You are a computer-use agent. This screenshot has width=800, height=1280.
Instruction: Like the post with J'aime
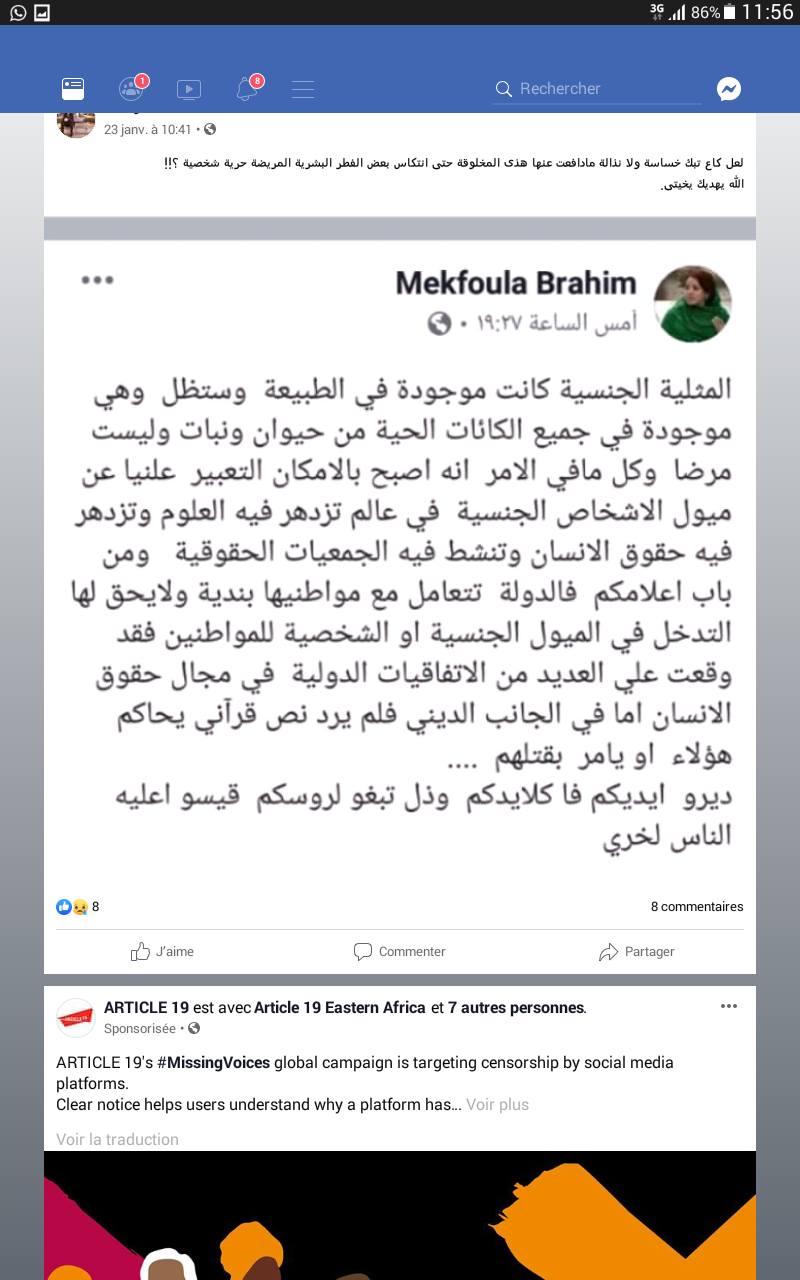pyautogui.click(x=162, y=952)
